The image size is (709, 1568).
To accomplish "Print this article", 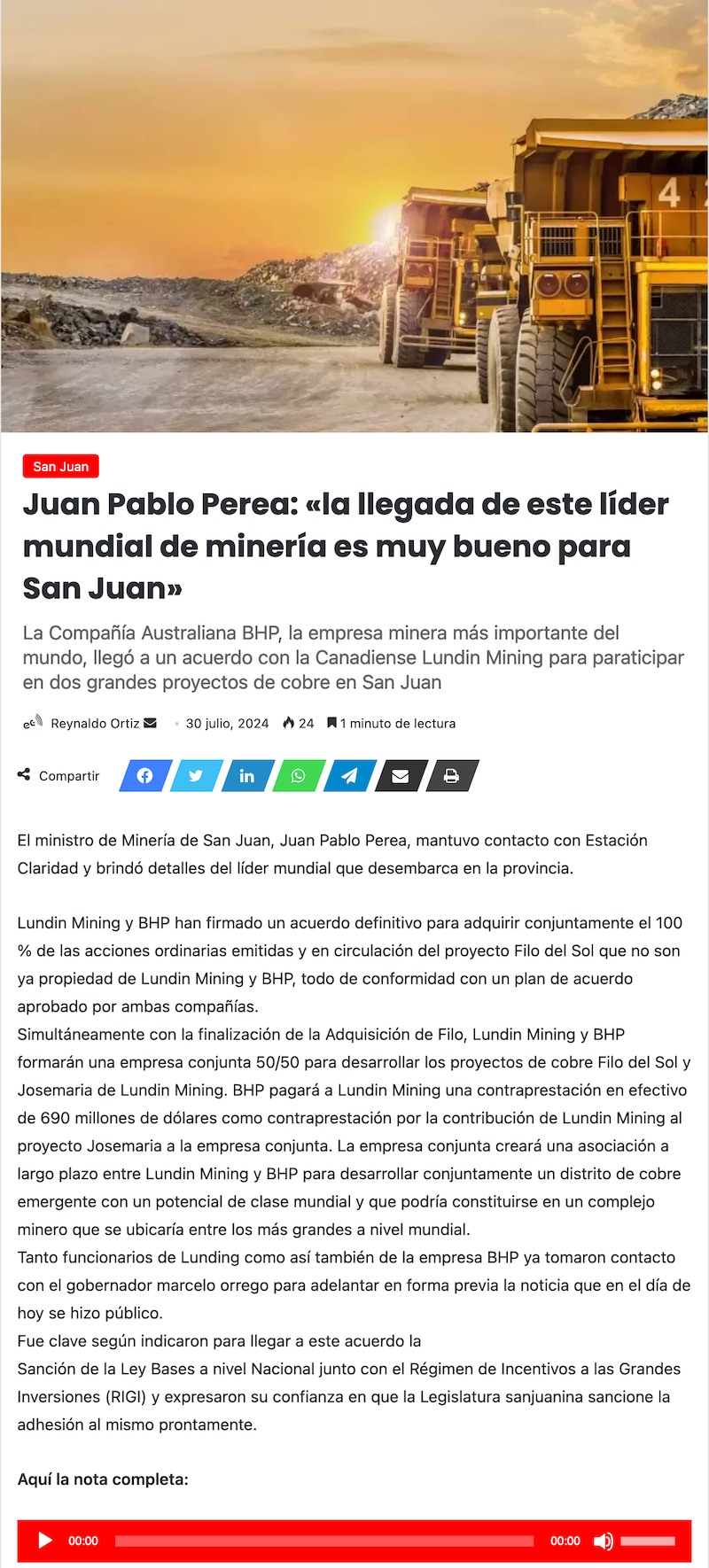I will (x=452, y=776).
